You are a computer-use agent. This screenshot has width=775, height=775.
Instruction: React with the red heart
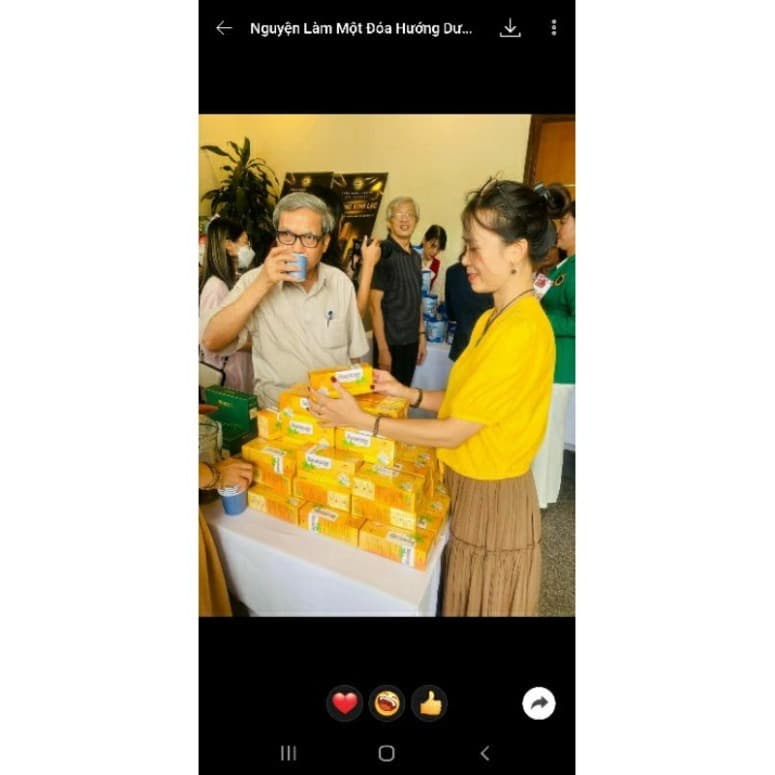[344, 703]
